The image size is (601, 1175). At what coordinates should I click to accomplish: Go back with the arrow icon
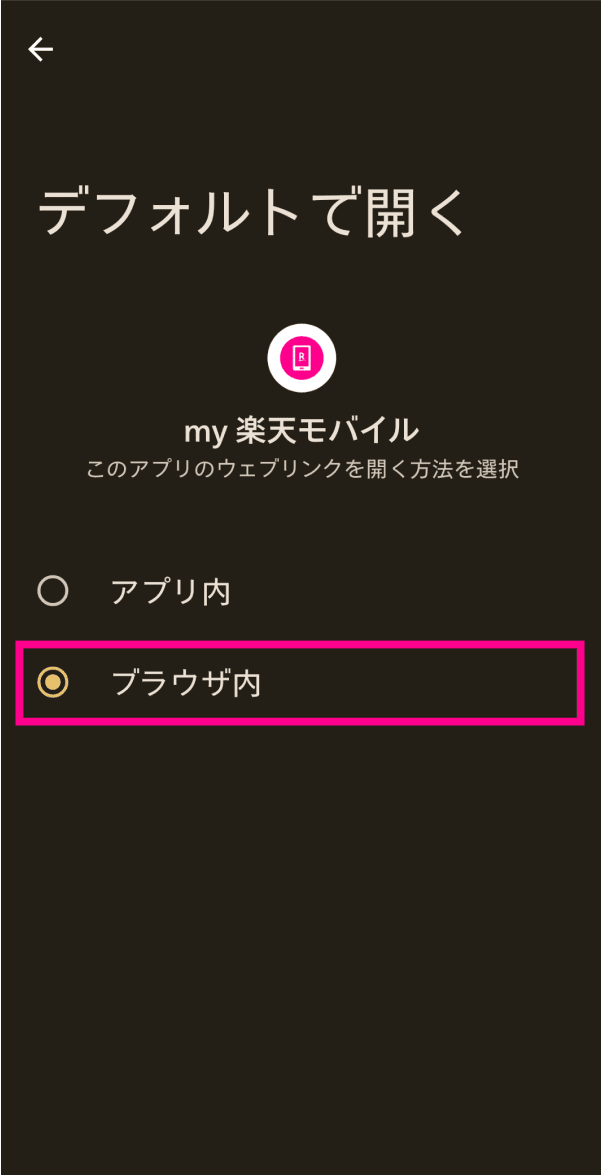[x=41, y=49]
